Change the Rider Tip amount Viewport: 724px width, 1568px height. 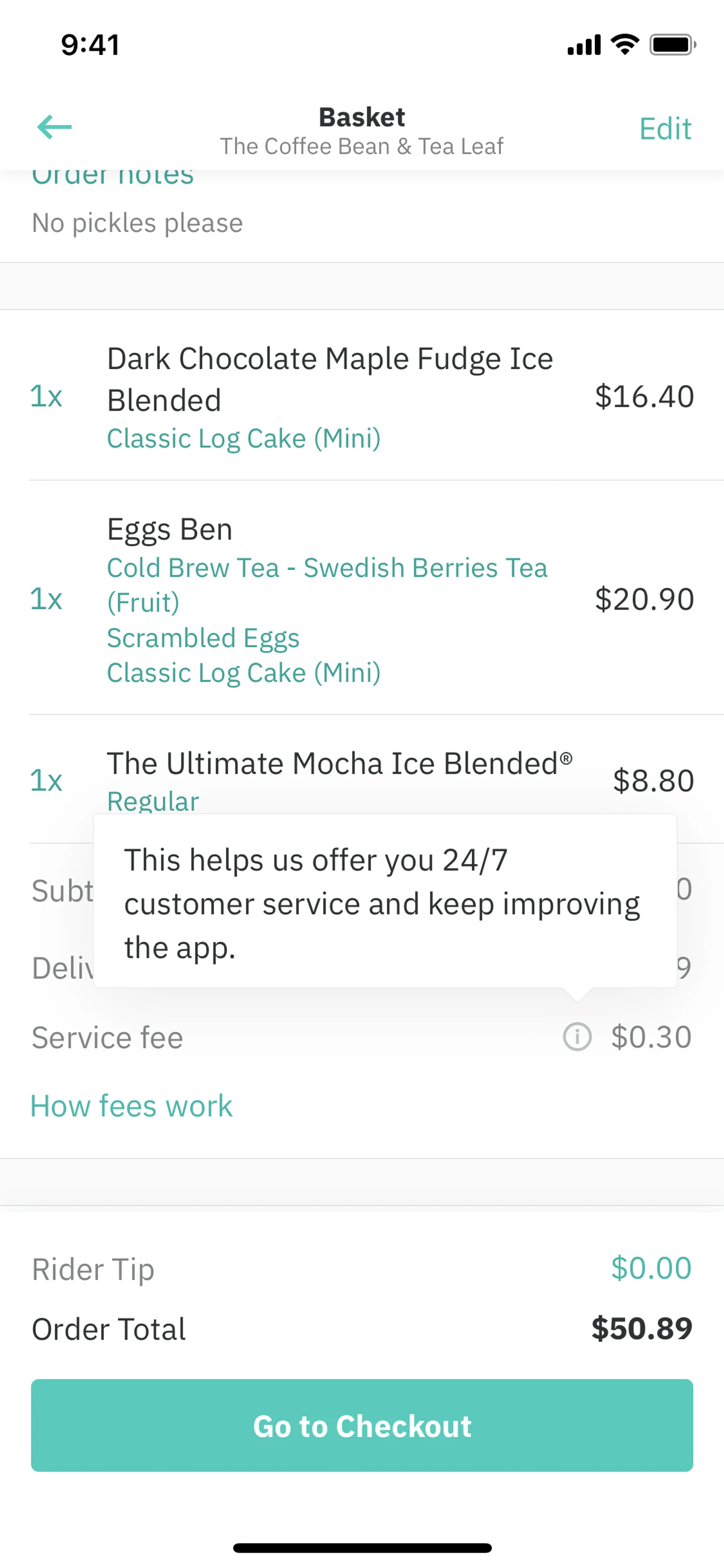coord(650,1267)
